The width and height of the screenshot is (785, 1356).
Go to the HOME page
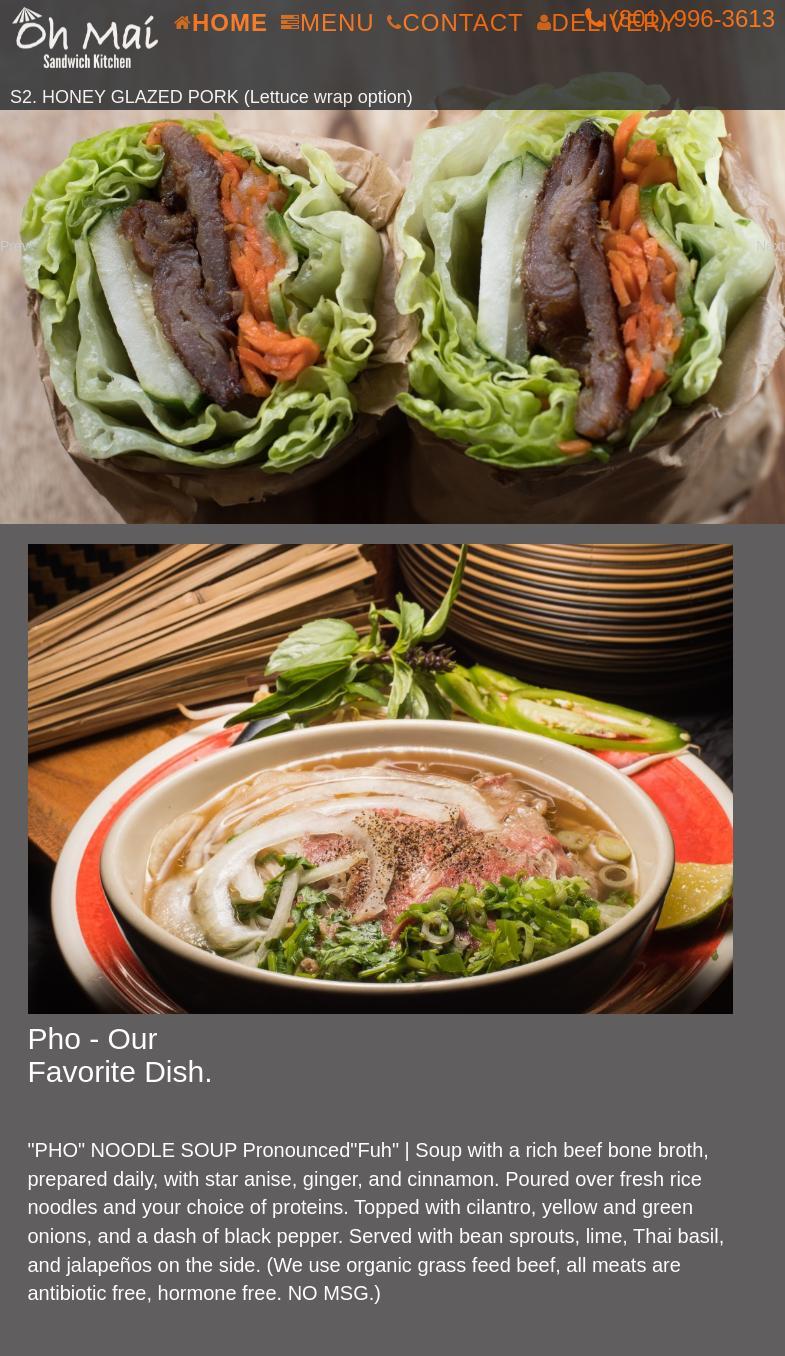(x=221, y=22)
